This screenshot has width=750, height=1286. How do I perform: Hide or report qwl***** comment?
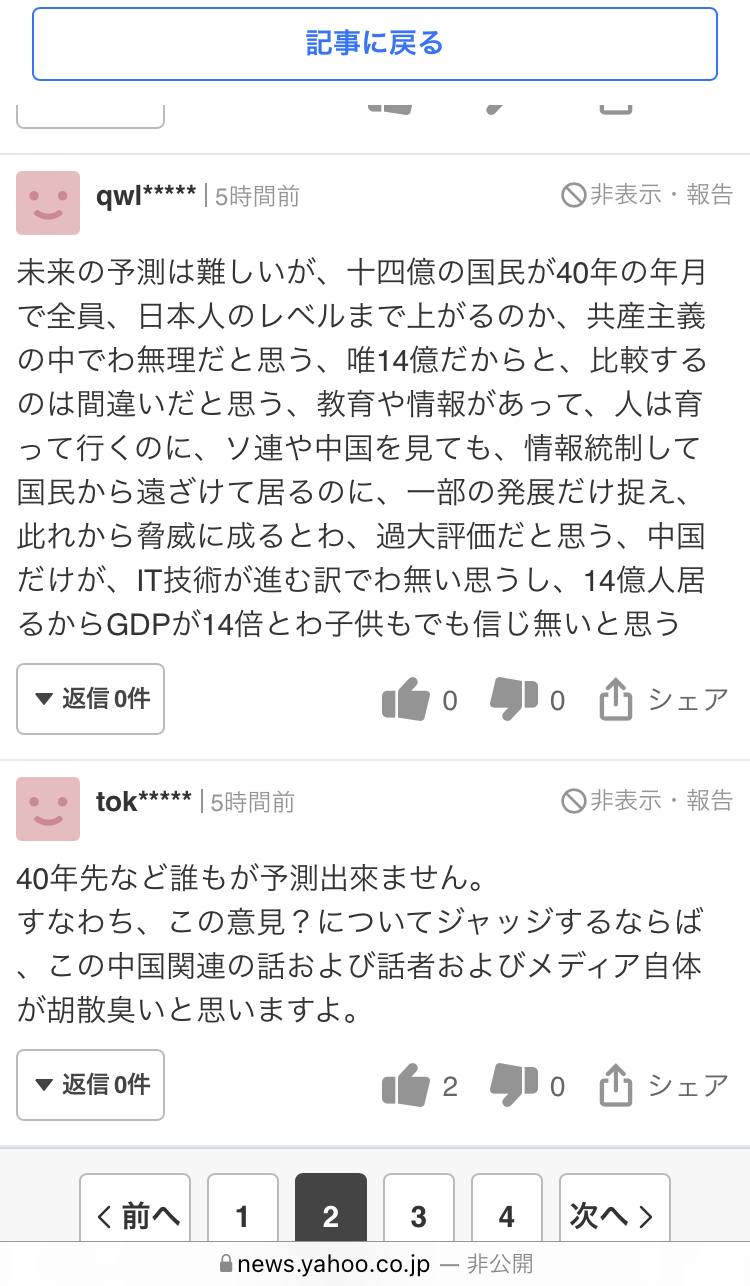647,194
